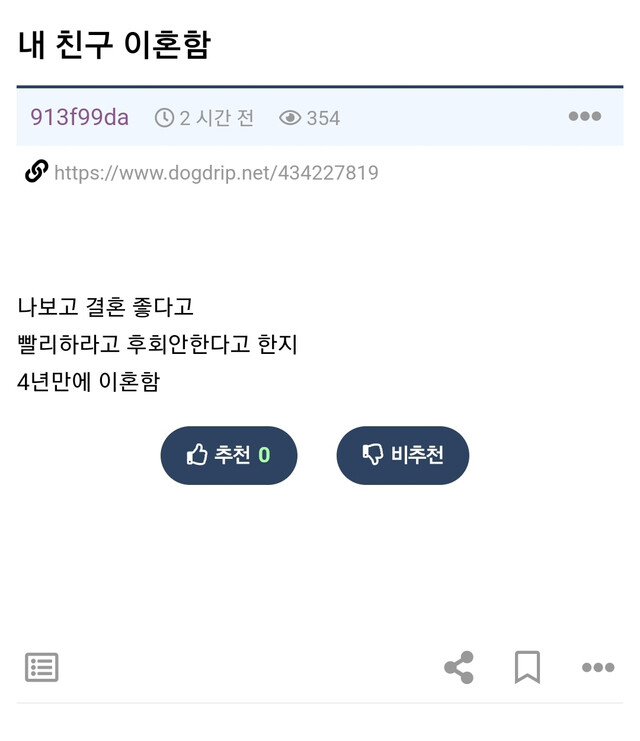Open the post header overflow menu
Viewport: 640px width, 741px height.
tap(584, 117)
